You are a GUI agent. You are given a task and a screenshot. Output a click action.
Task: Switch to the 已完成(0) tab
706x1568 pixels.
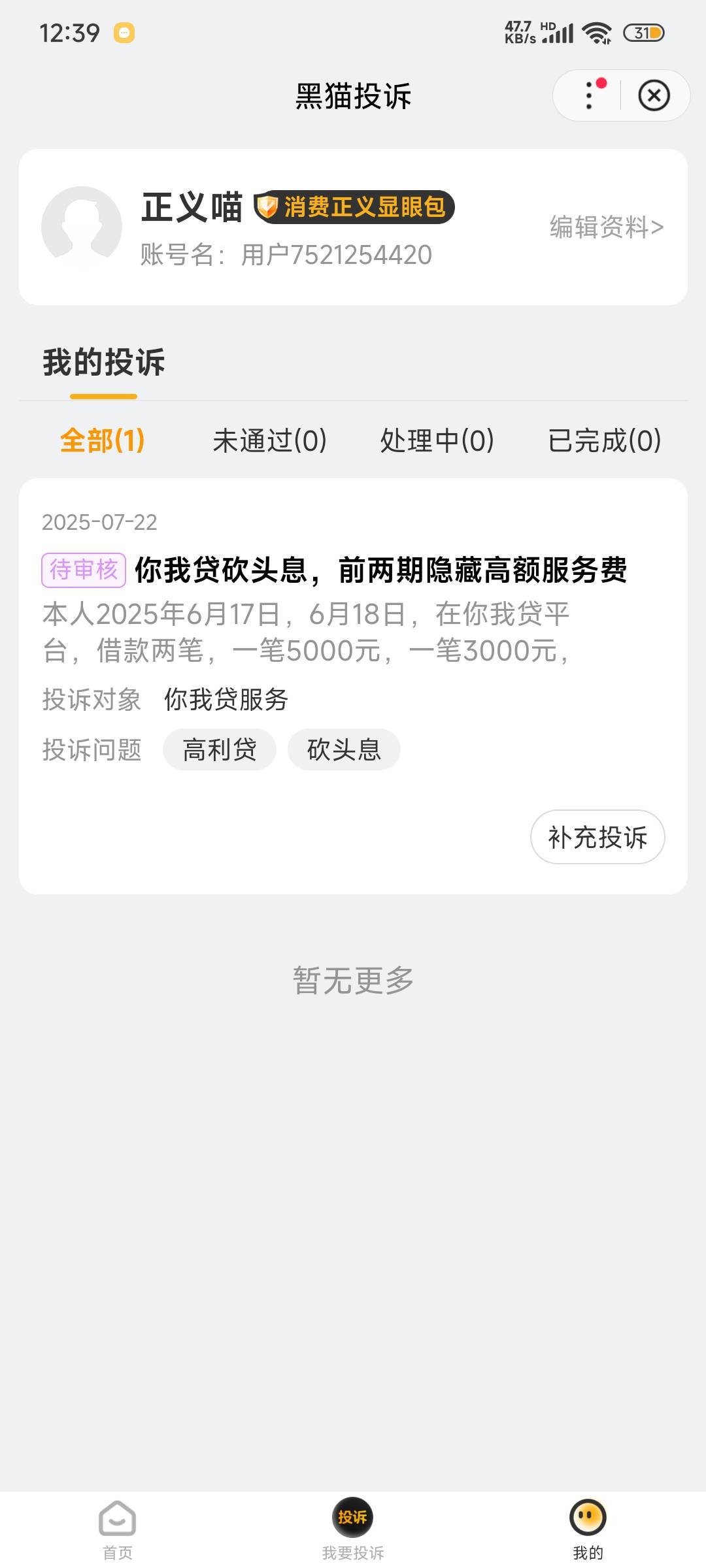[605, 440]
